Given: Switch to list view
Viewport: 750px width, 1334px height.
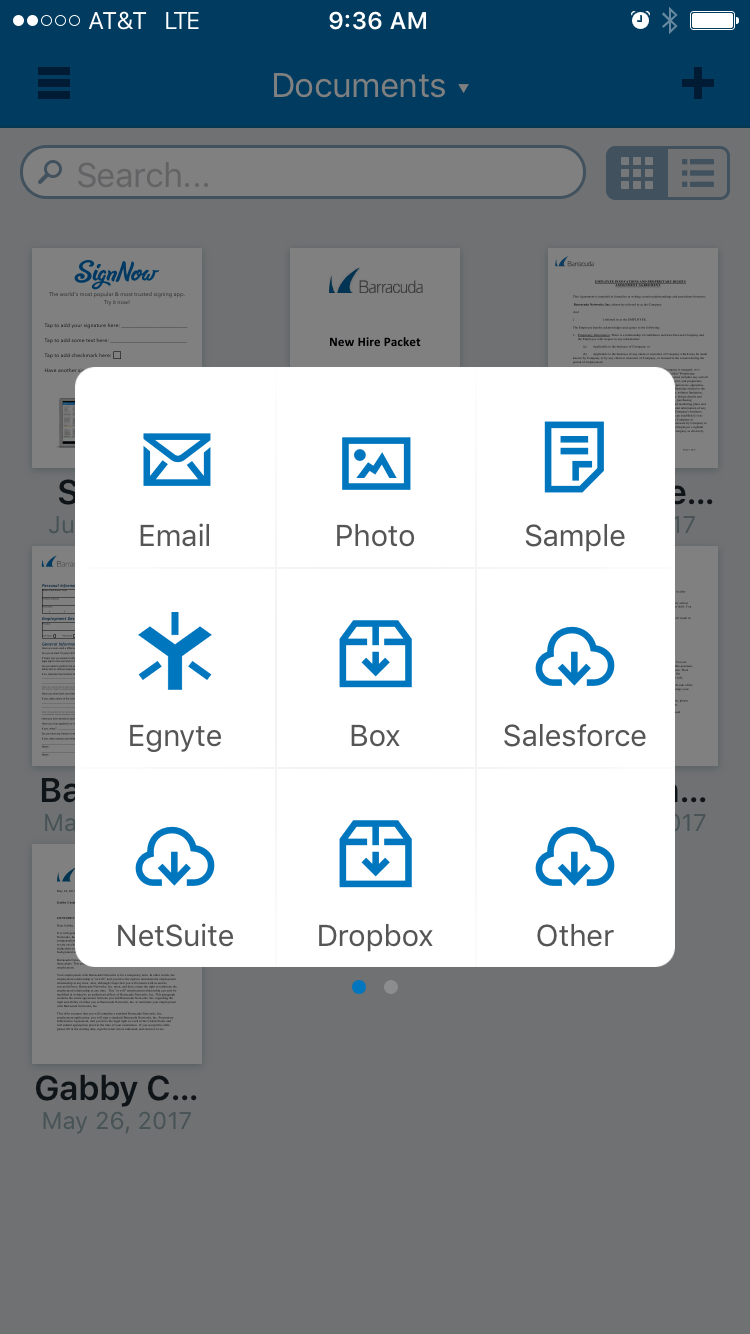Looking at the screenshot, I should point(698,174).
